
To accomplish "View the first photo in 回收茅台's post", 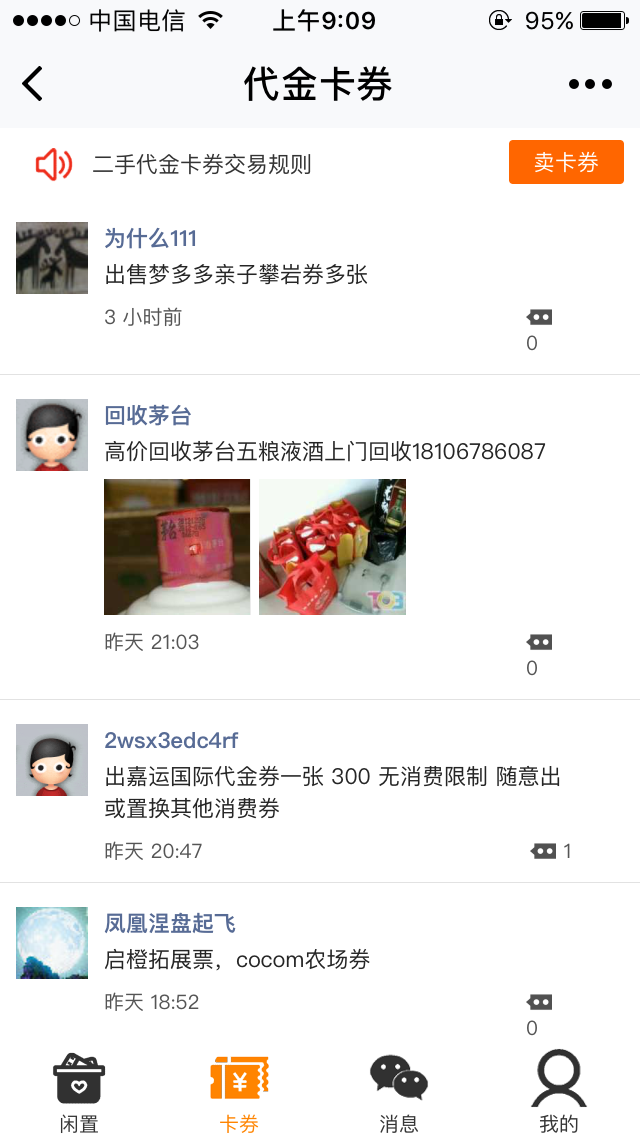I will [177, 547].
